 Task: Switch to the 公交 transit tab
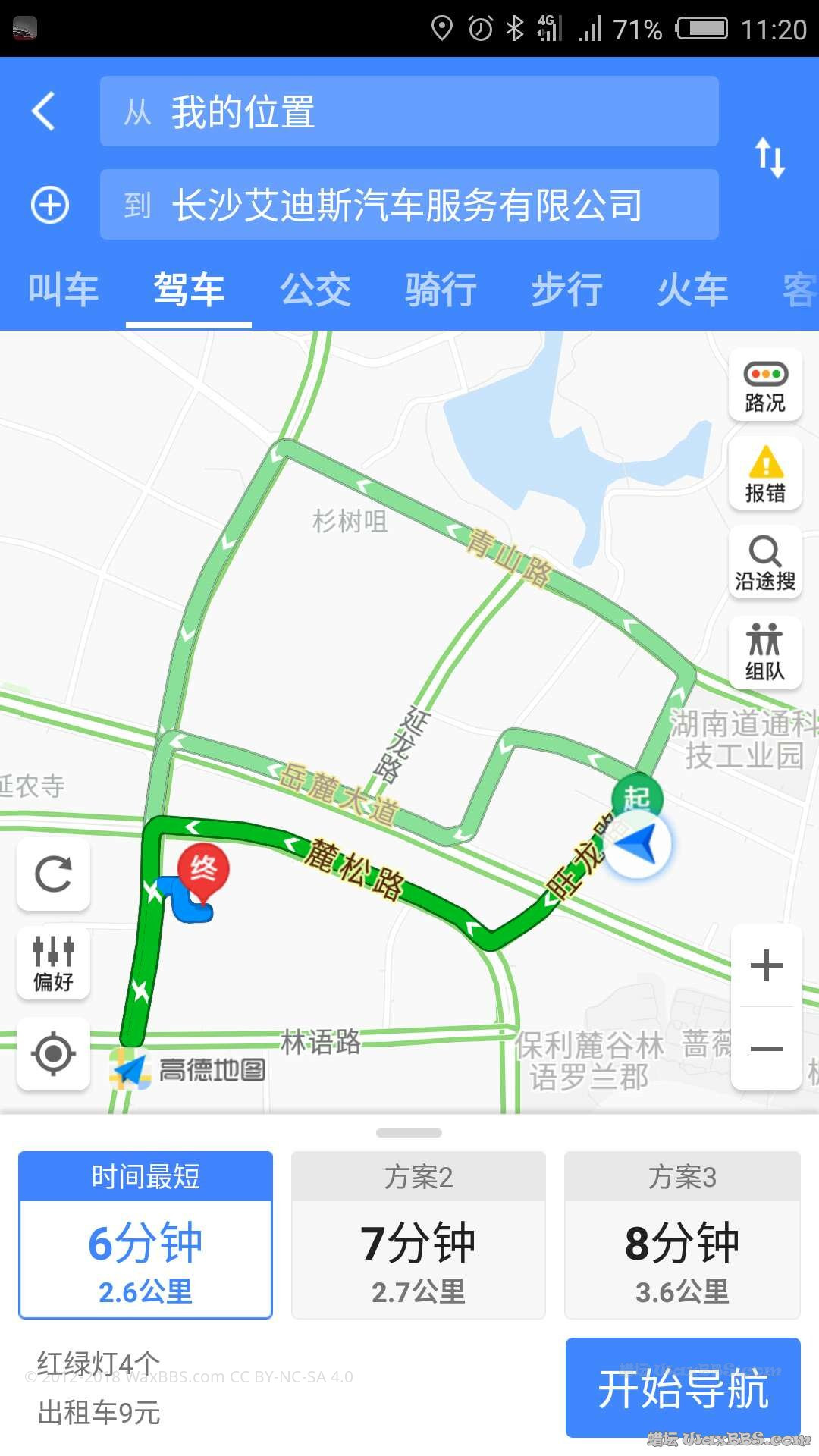tap(315, 290)
